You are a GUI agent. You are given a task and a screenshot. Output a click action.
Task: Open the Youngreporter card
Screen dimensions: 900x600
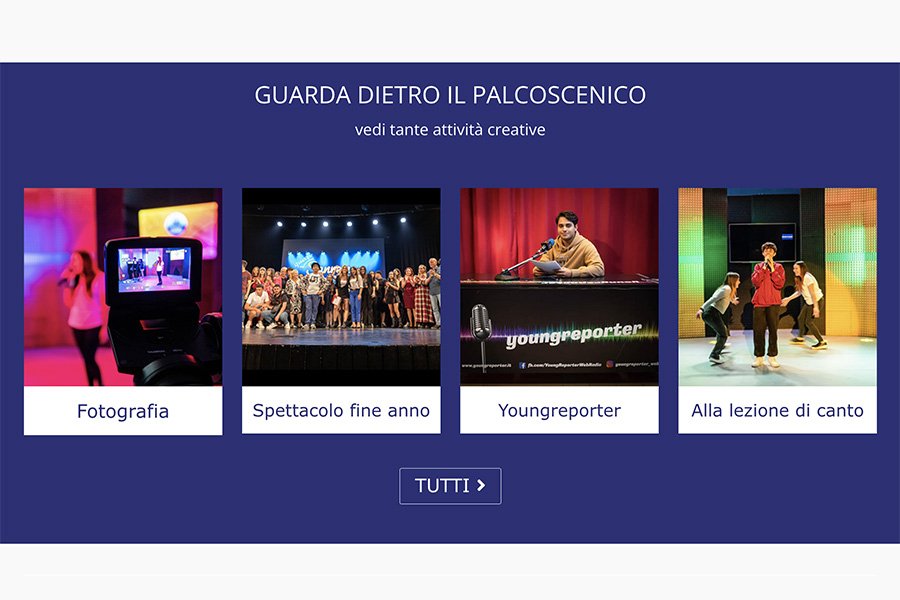(x=559, y=311)
